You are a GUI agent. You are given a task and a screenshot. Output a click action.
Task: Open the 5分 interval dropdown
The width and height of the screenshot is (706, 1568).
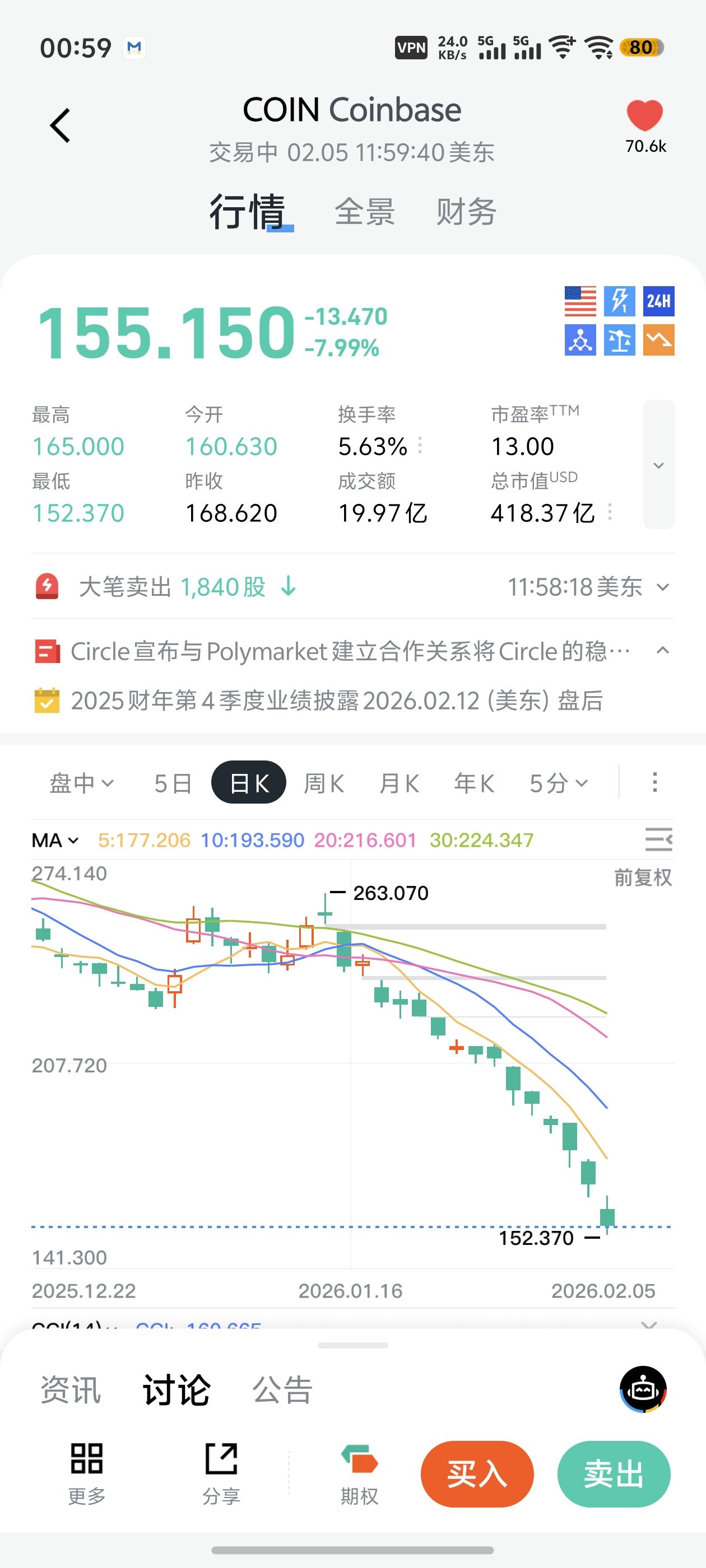558,783
